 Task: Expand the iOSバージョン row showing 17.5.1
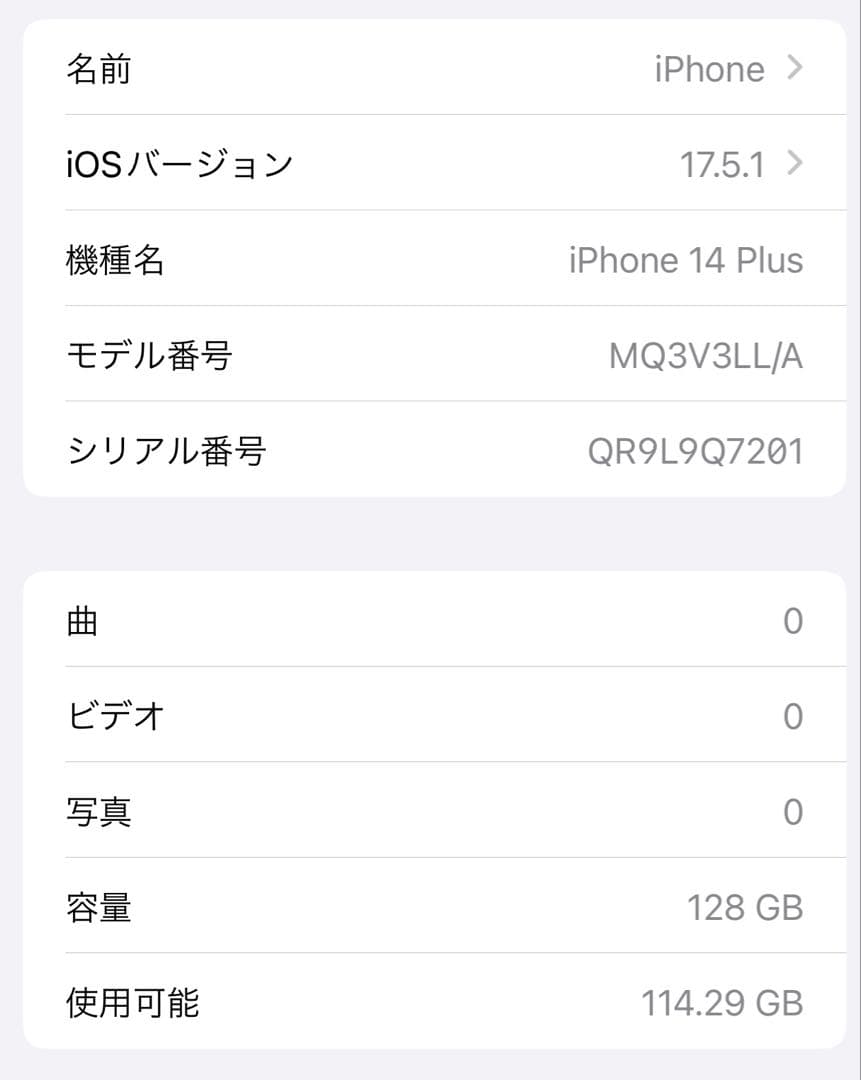click(x=430, y=164)
